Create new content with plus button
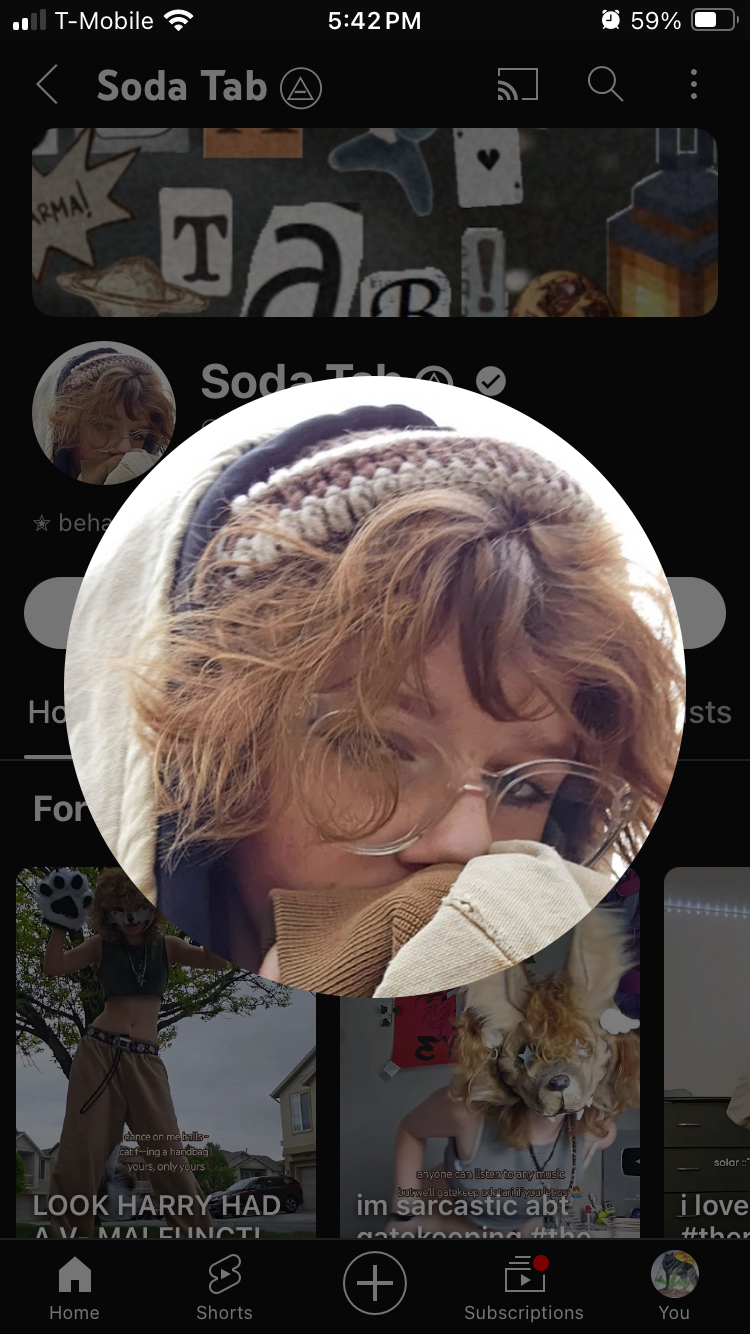This screenshot has width=750, height=1334. pos(375,1282)
